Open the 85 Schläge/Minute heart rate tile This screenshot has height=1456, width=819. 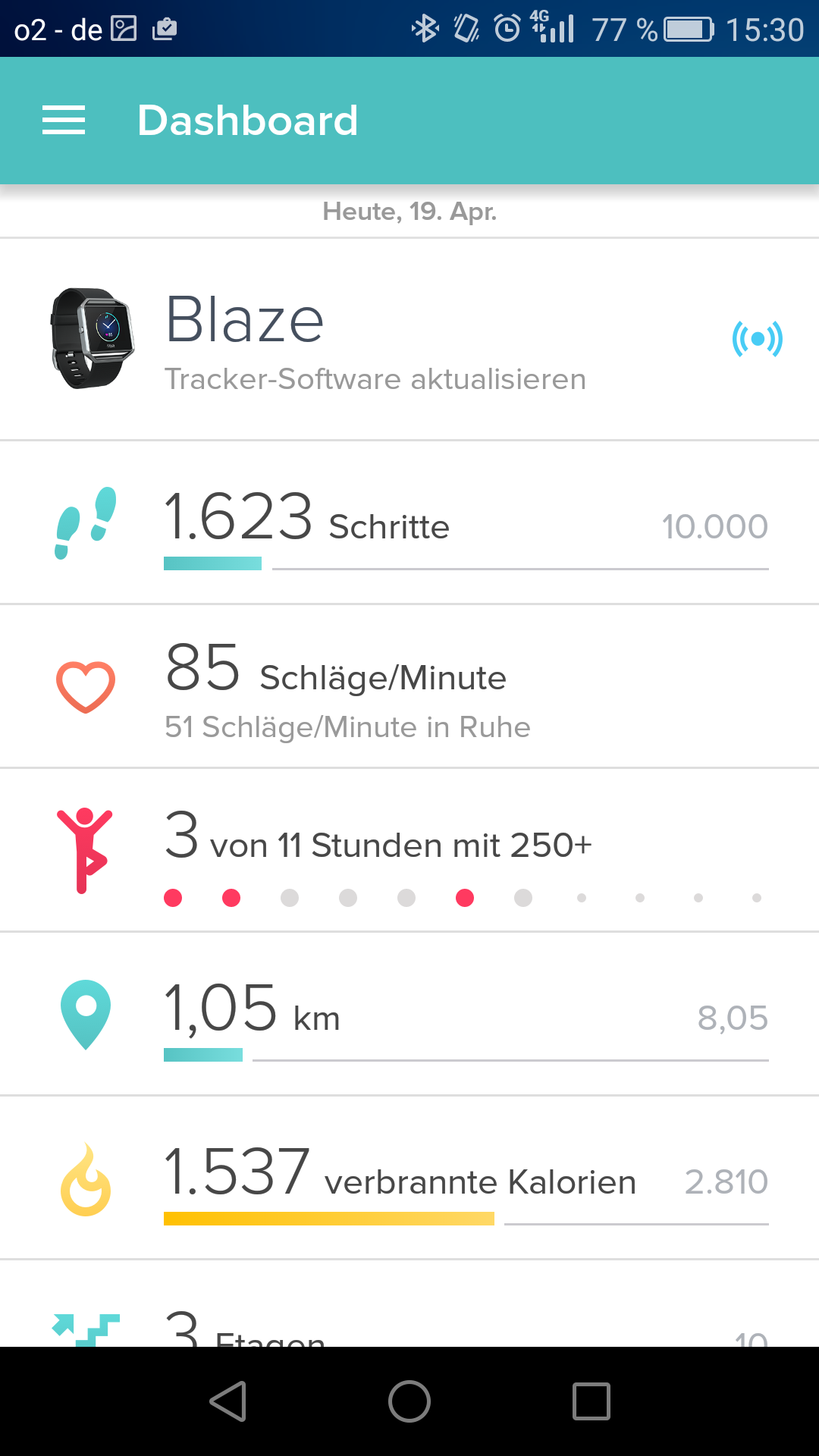pyautogui.click(x=409, y=686)
